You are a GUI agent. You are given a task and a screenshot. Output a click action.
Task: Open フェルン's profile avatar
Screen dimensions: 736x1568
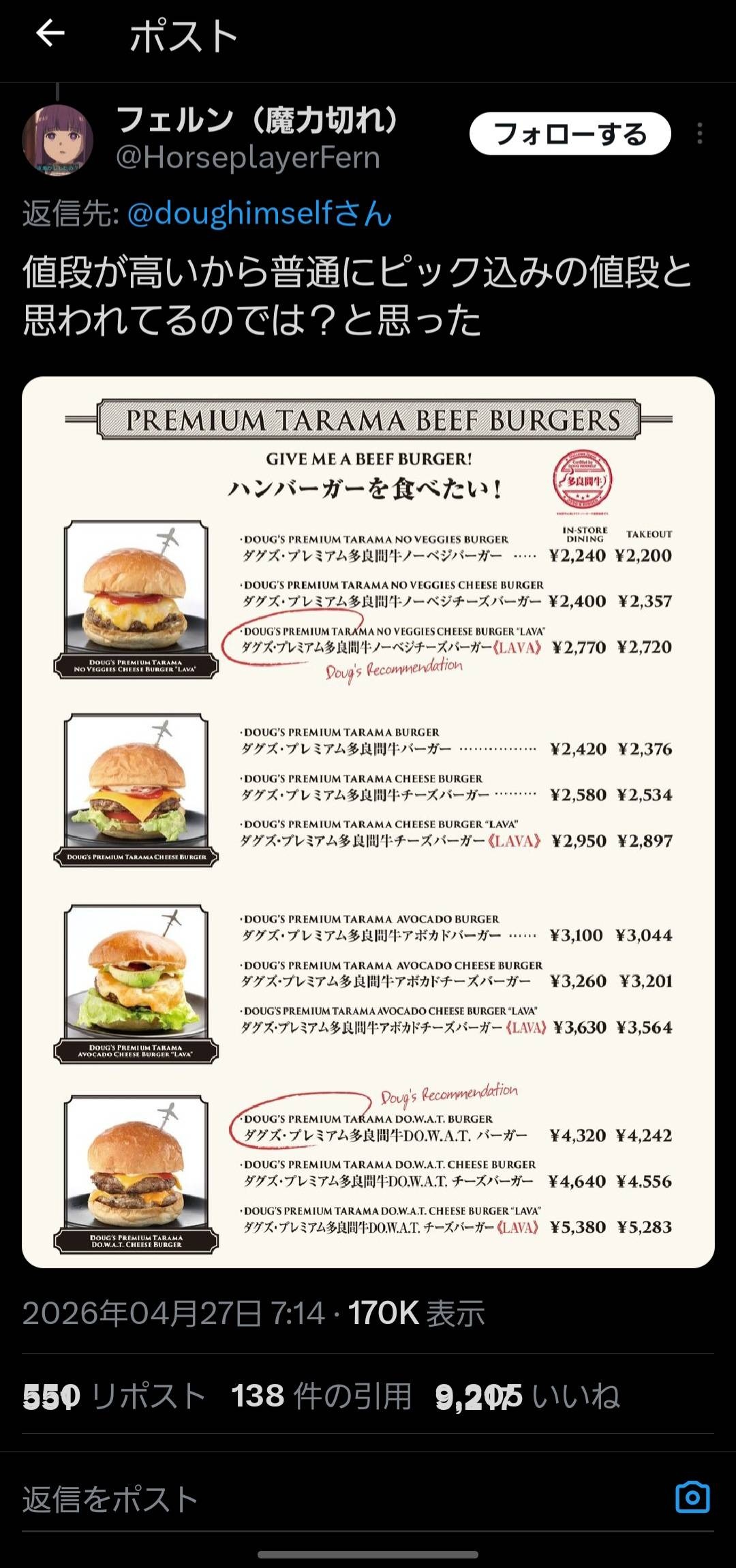[x=57, y=140]
